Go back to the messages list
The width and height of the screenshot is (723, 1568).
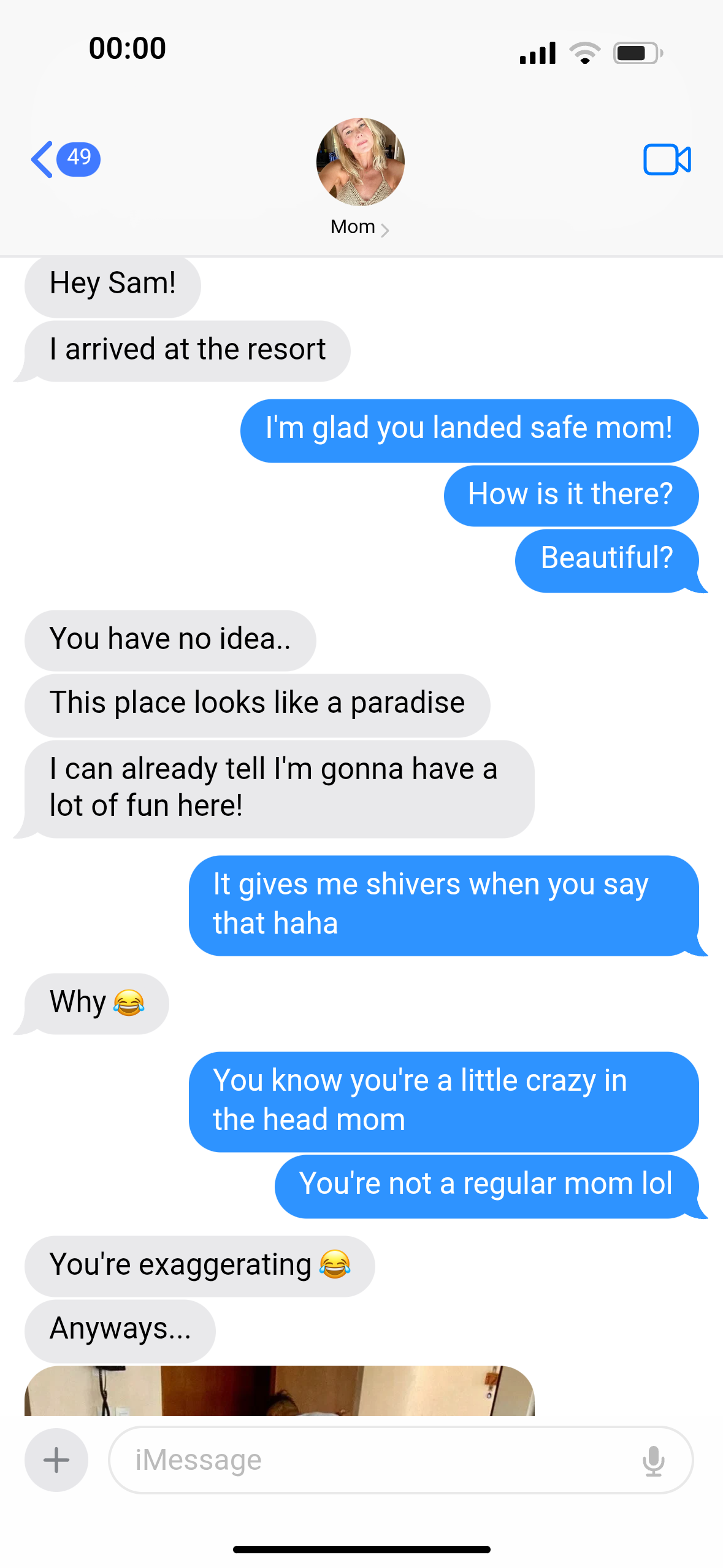coord(64,159)
